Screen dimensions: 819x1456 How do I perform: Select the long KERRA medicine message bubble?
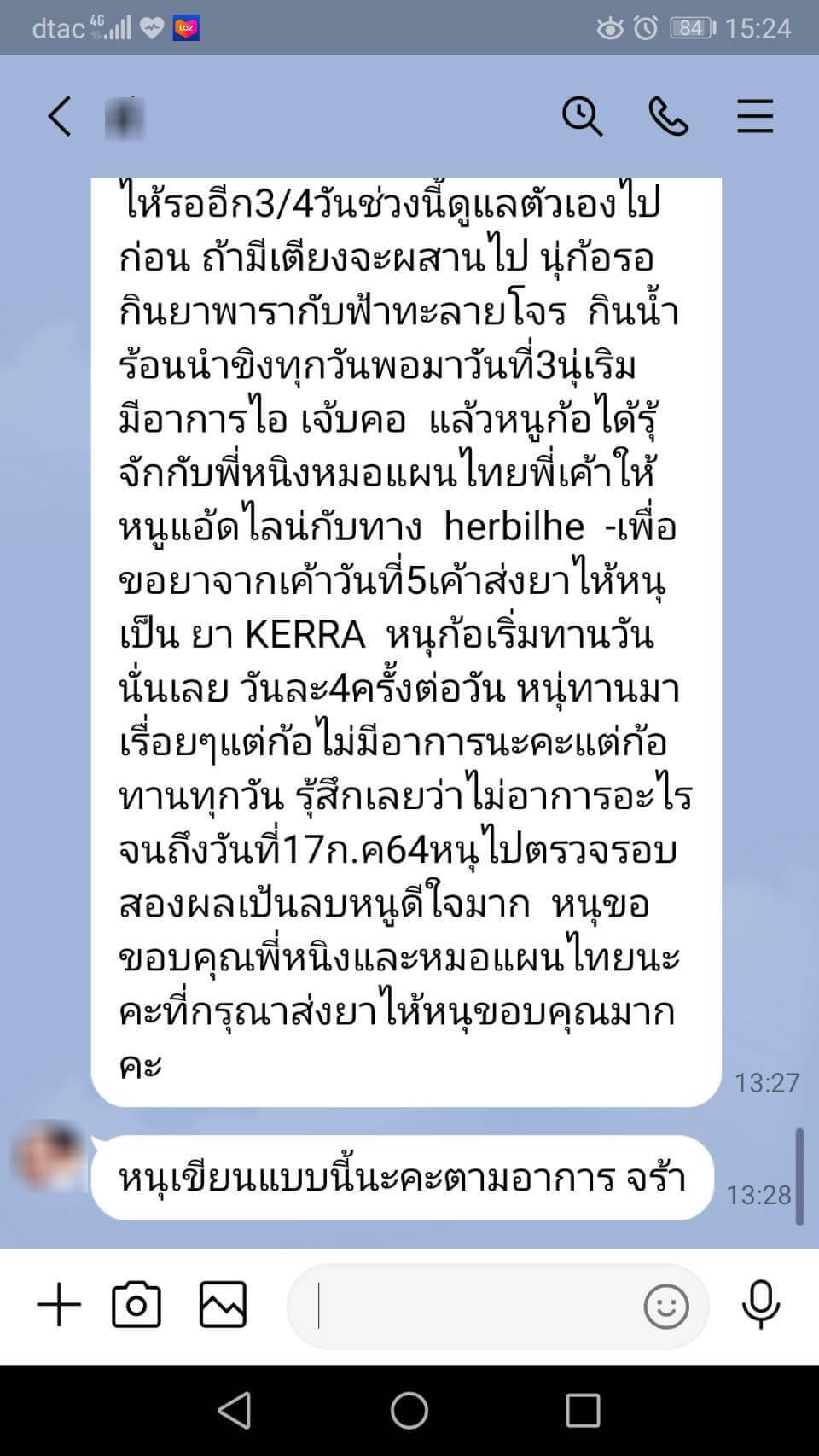point(401,632)
